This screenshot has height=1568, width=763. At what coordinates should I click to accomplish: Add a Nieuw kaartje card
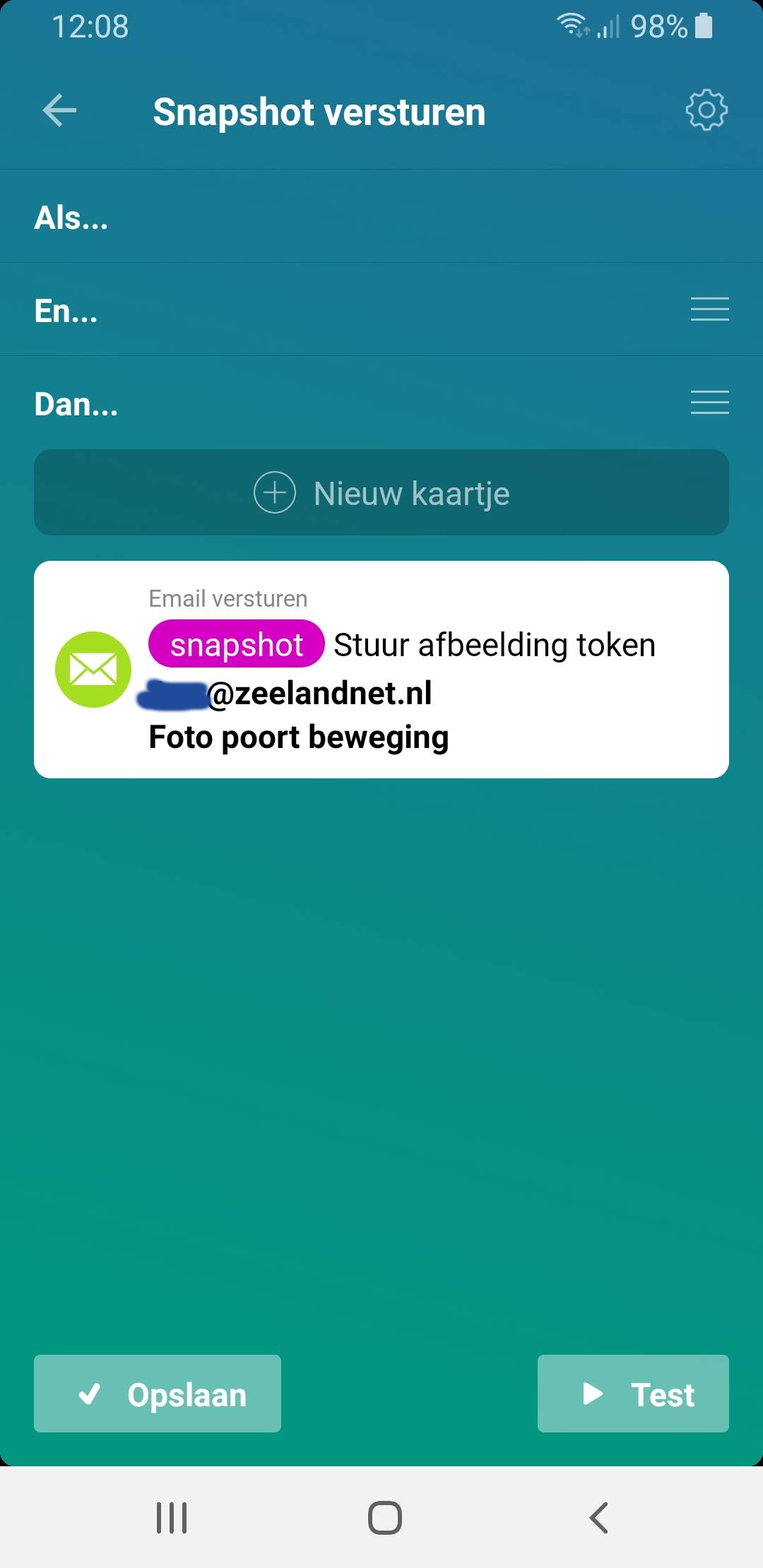pos(381,492)
